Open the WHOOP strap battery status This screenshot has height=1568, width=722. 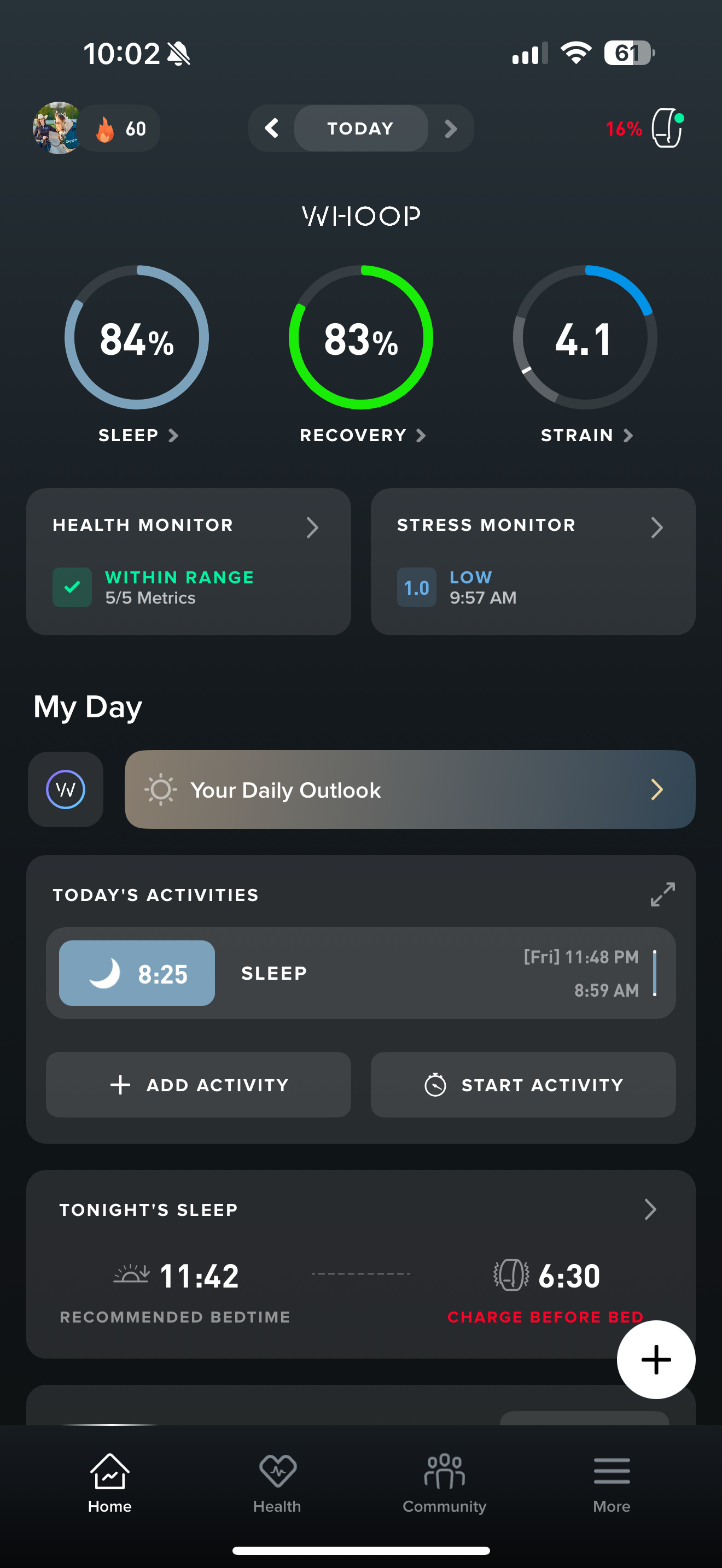[x=645, y=128]
